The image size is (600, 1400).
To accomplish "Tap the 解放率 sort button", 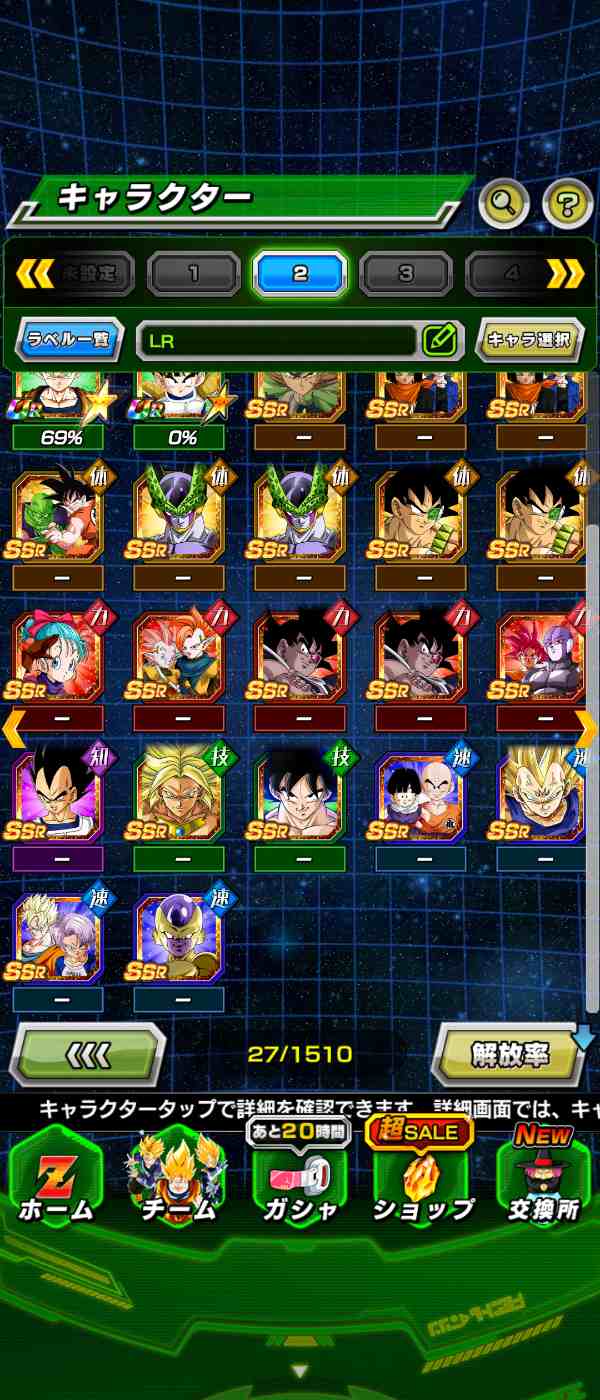I will coord(510,1054).
